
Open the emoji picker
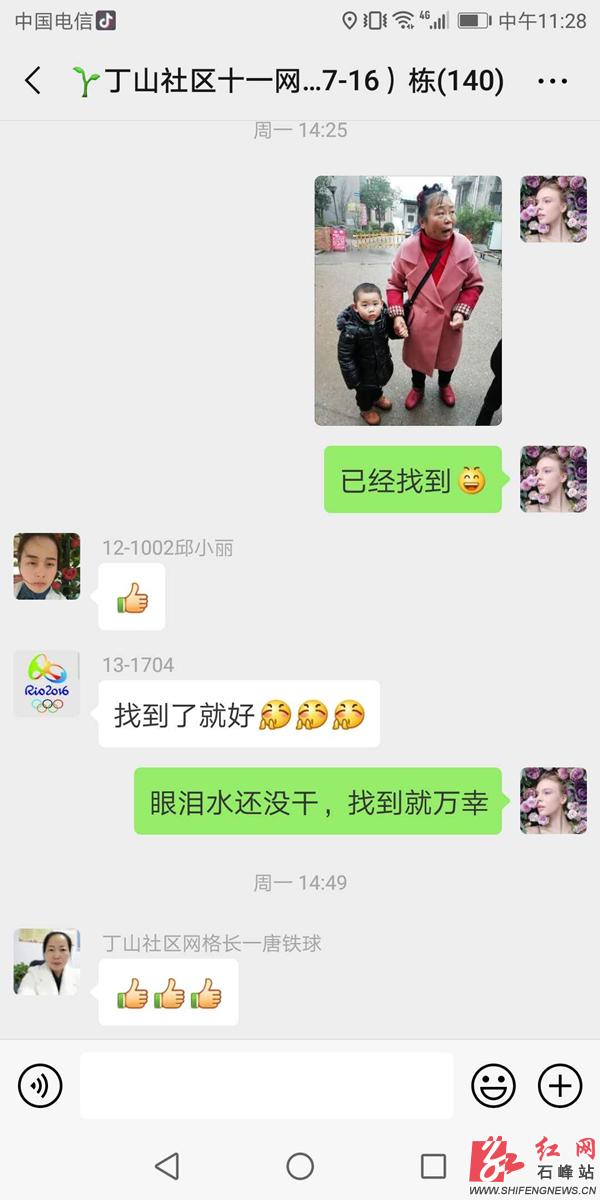(x=493, y=1085)
